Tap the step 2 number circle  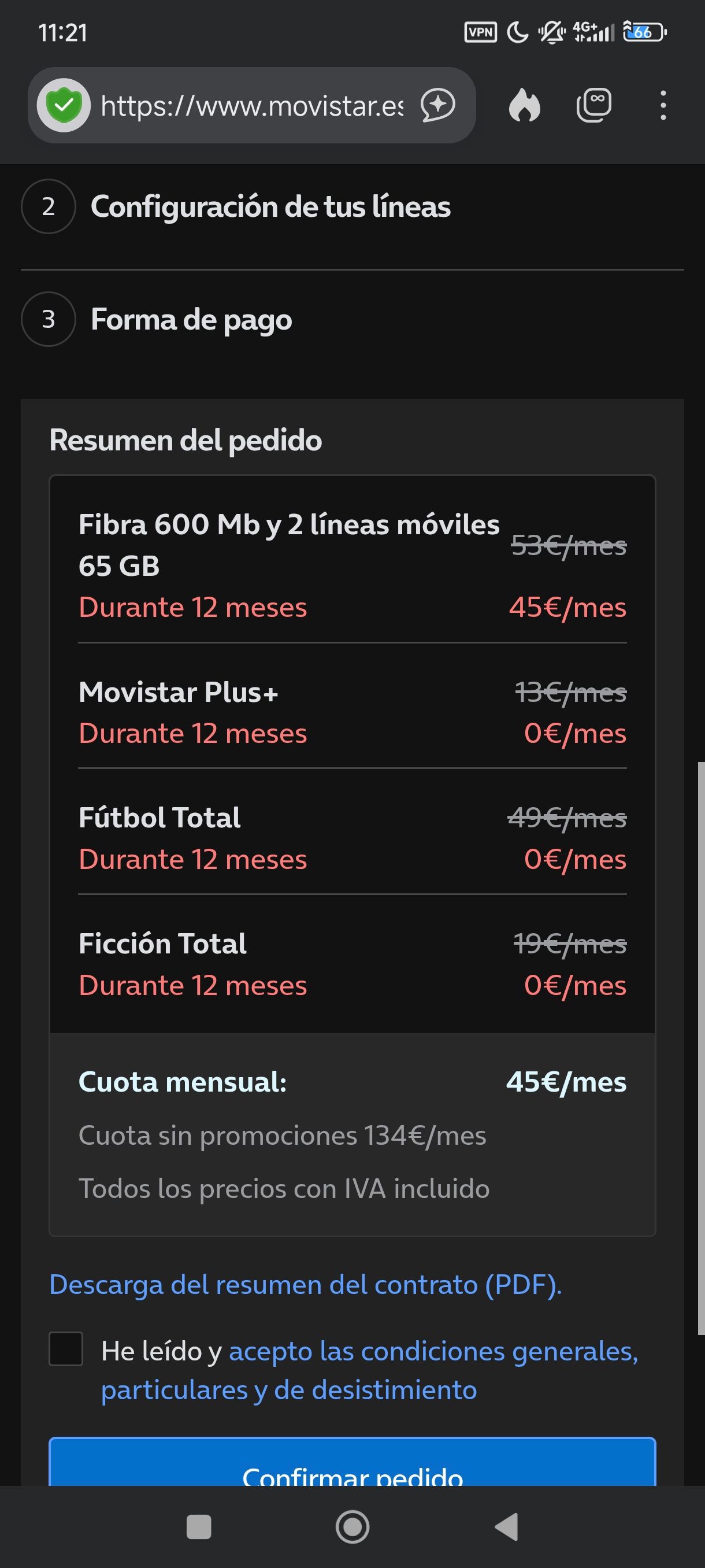pyautogui.click(x=49, y=207)
